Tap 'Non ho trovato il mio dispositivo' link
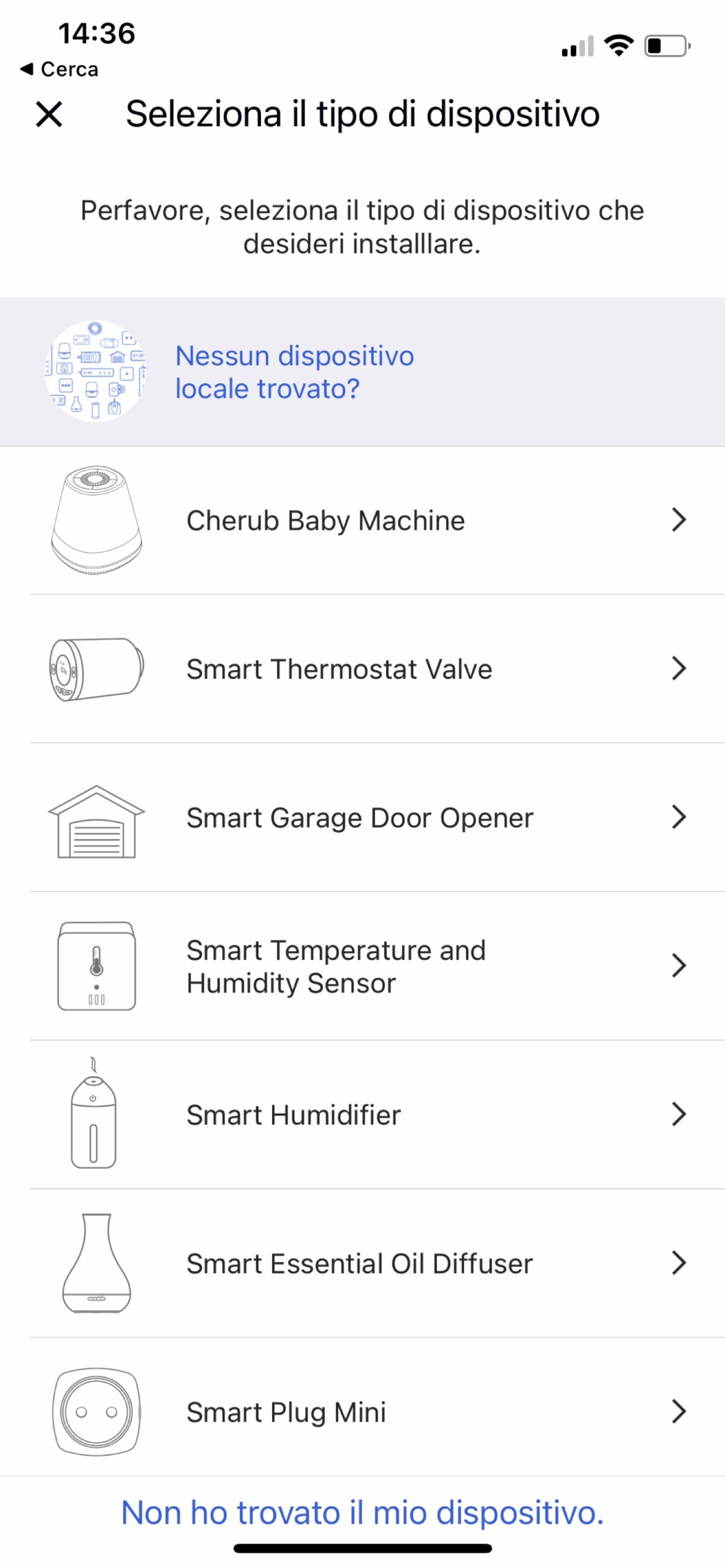This screenshot has height=1568, width=725. click(x=362, y=1513)
